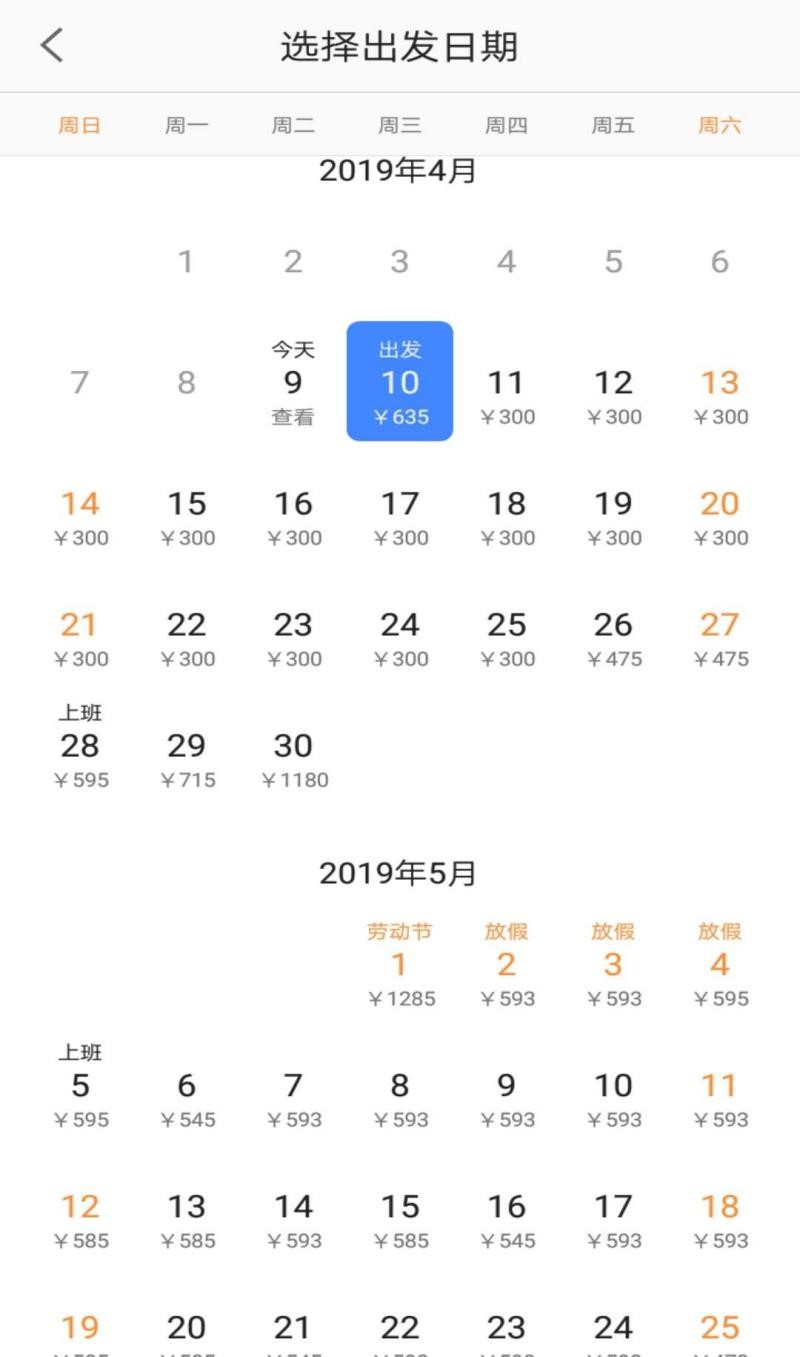Choose April 10 as the departure date
The image size is (800, 1357).
click(400, 382)
